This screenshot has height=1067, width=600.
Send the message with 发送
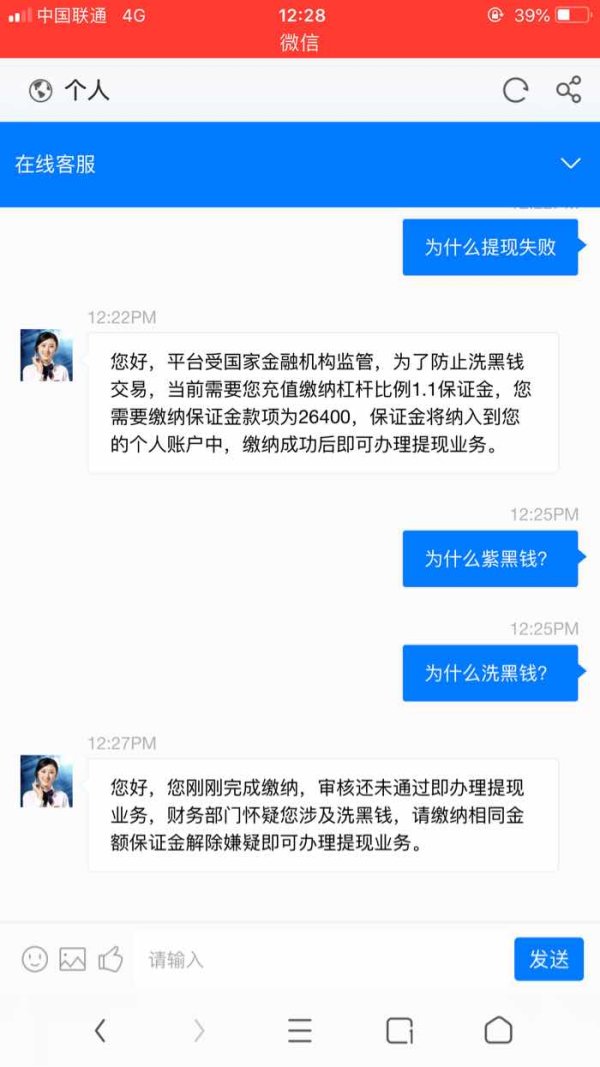coord(549,959)
